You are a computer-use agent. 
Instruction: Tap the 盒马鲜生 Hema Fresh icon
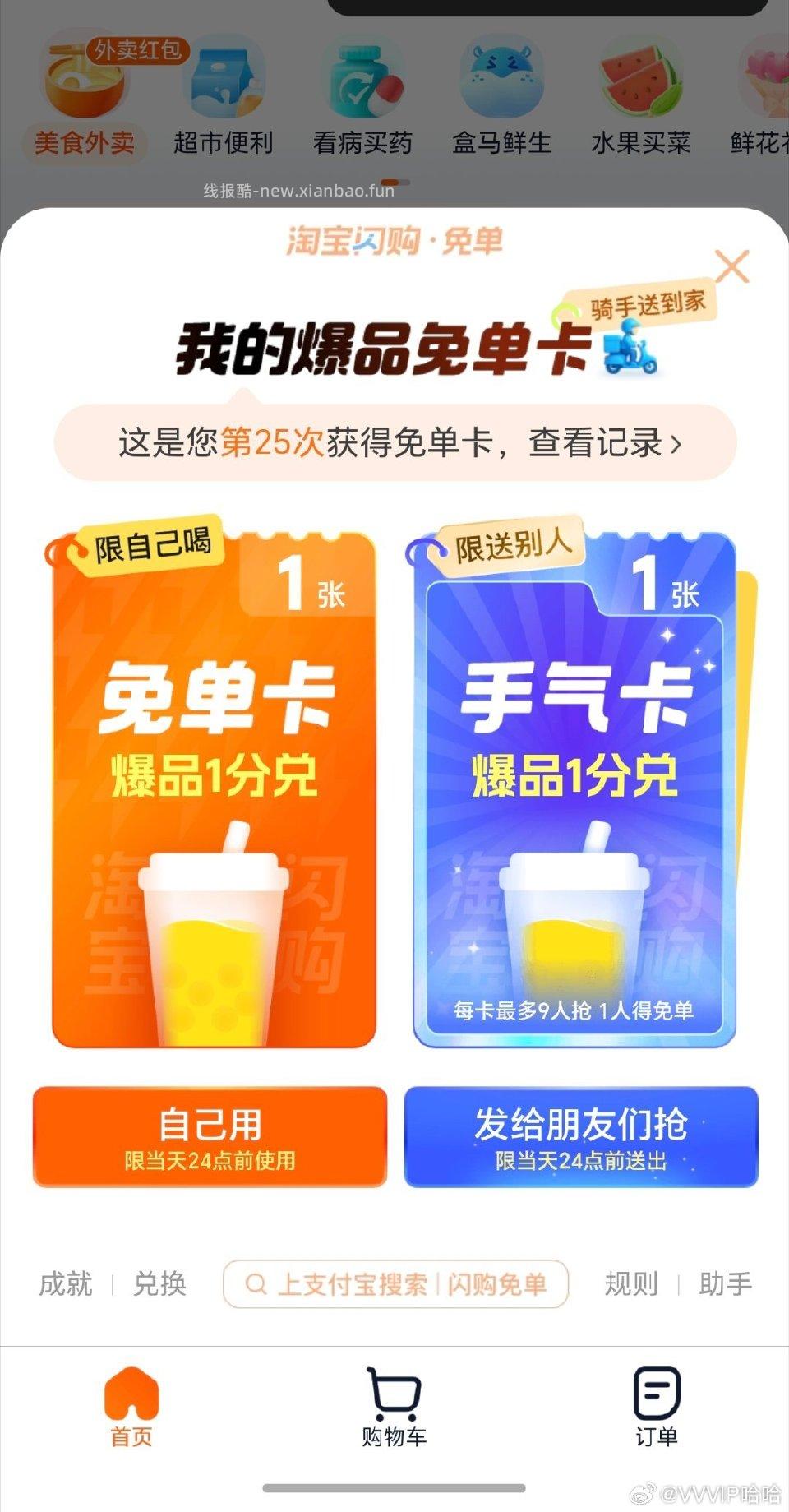501,78
